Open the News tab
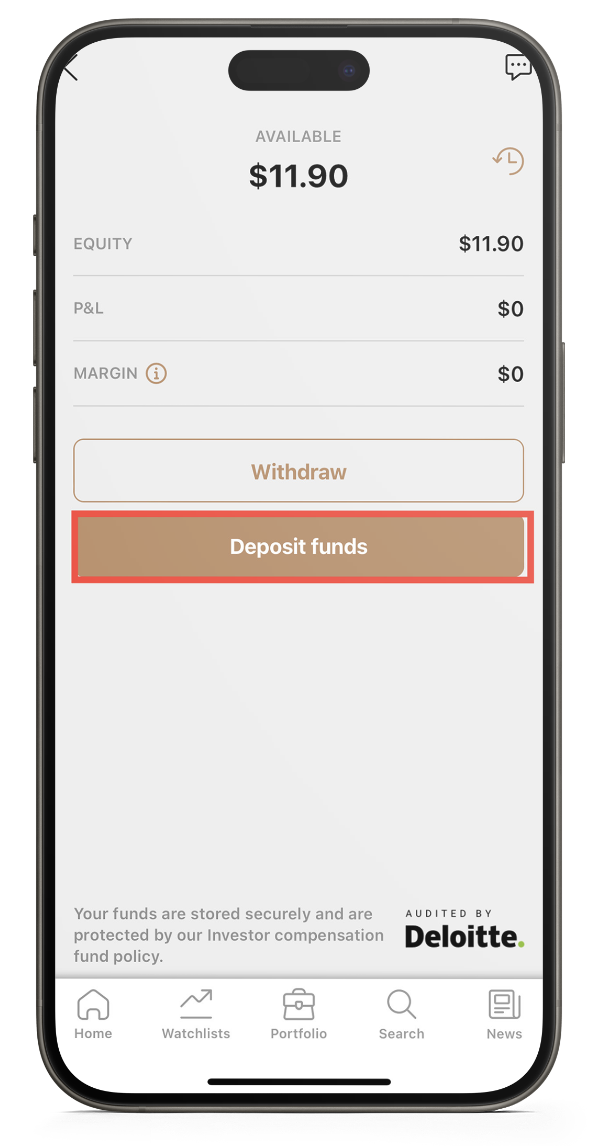 (504, 1013)
